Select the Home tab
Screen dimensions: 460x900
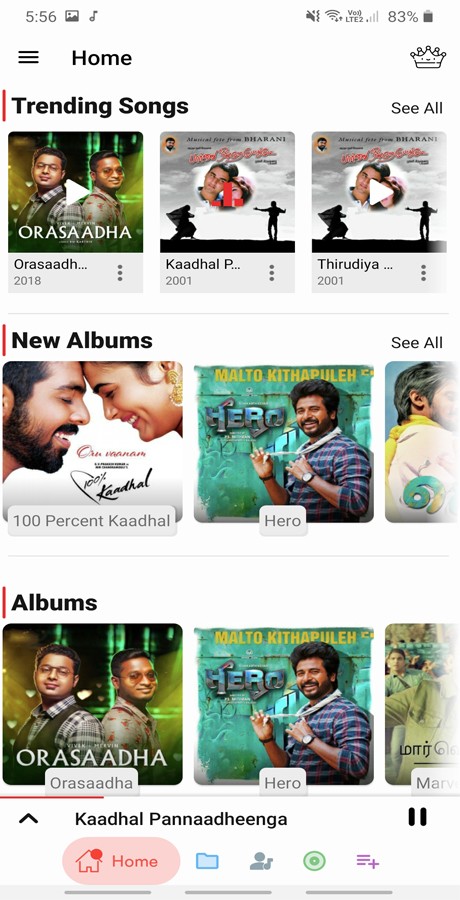(121, 861)
